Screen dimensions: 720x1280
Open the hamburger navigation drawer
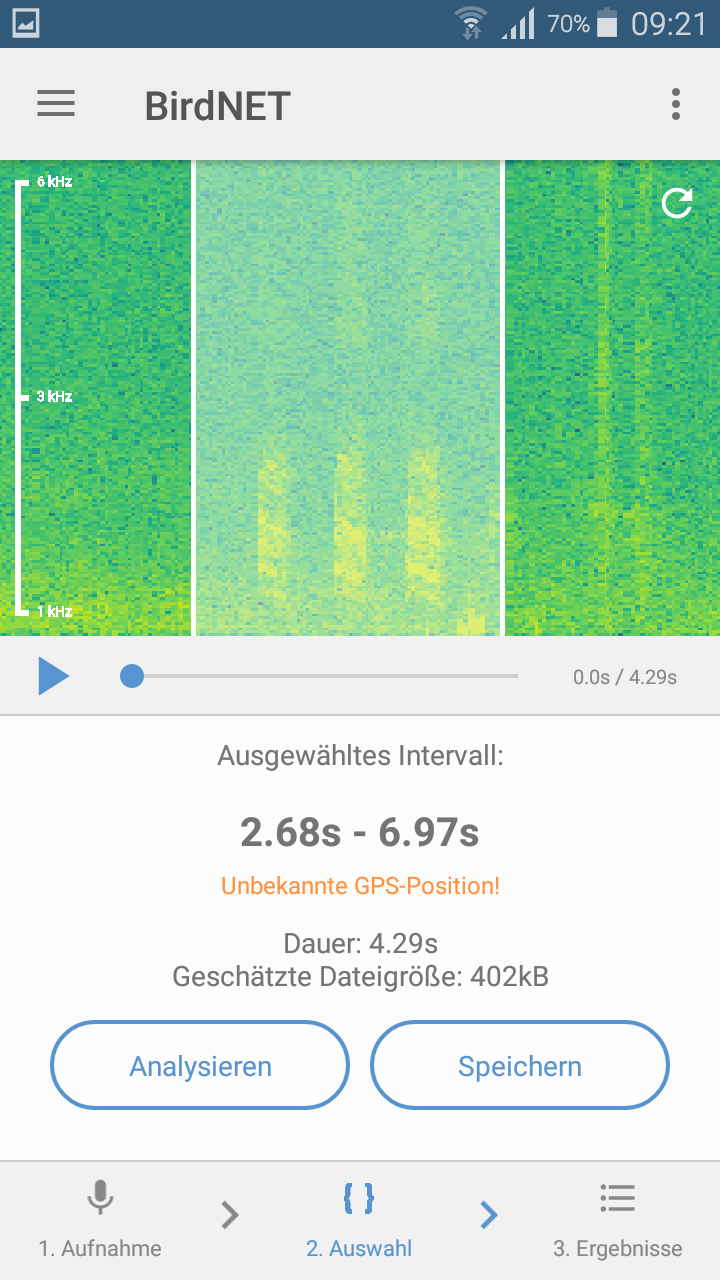(56, 104)
